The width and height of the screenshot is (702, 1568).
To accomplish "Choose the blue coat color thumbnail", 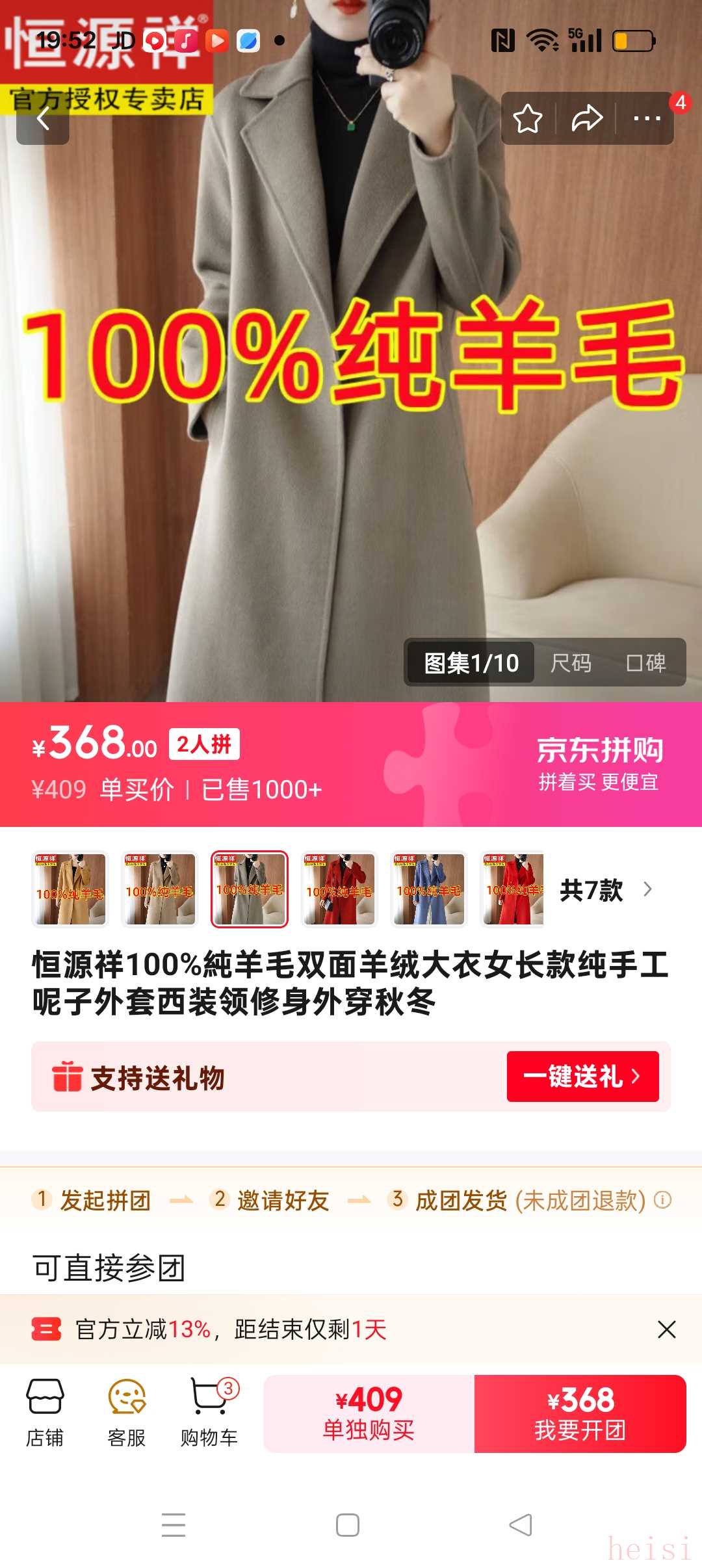I will pyautogui.click(x=429, y=889).
